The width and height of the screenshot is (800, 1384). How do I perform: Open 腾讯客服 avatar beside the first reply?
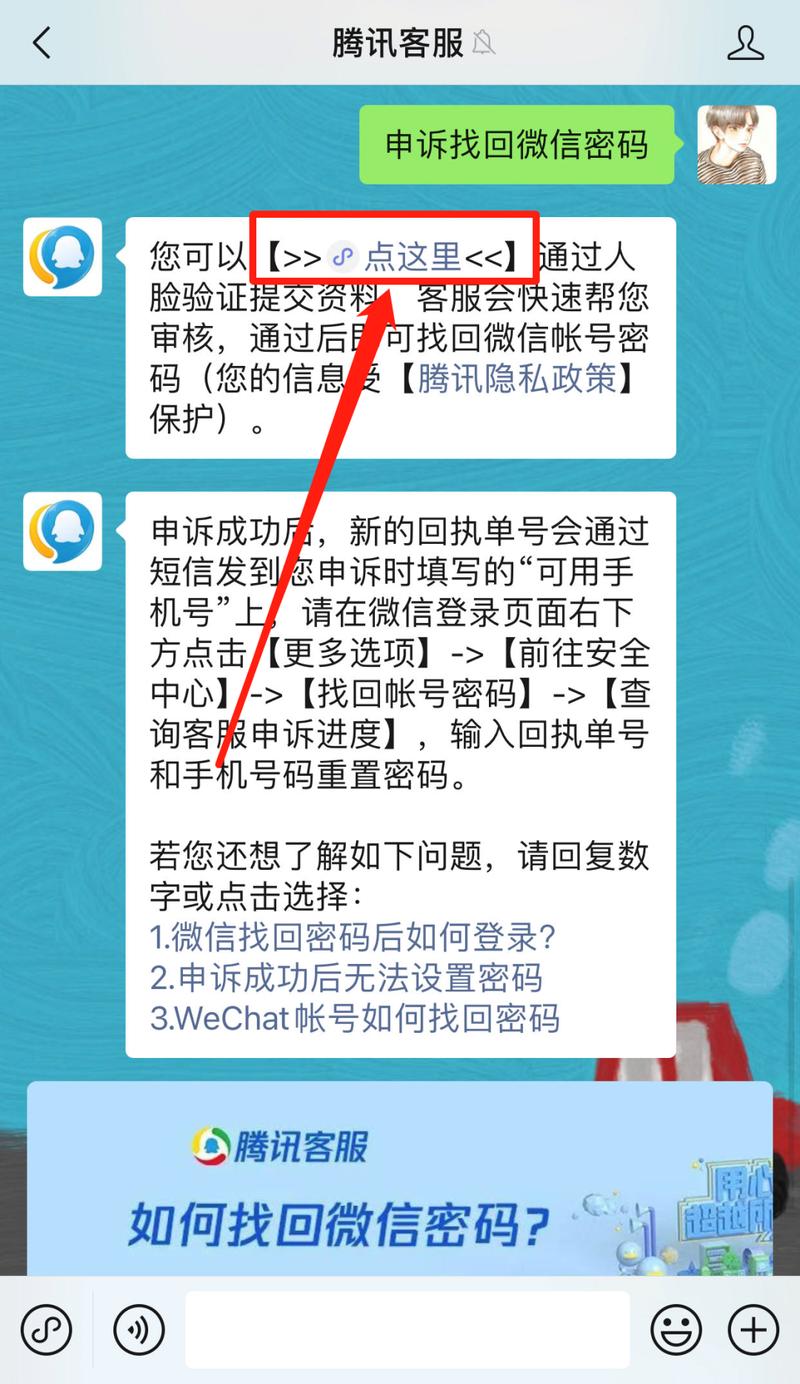click(63, 257)
